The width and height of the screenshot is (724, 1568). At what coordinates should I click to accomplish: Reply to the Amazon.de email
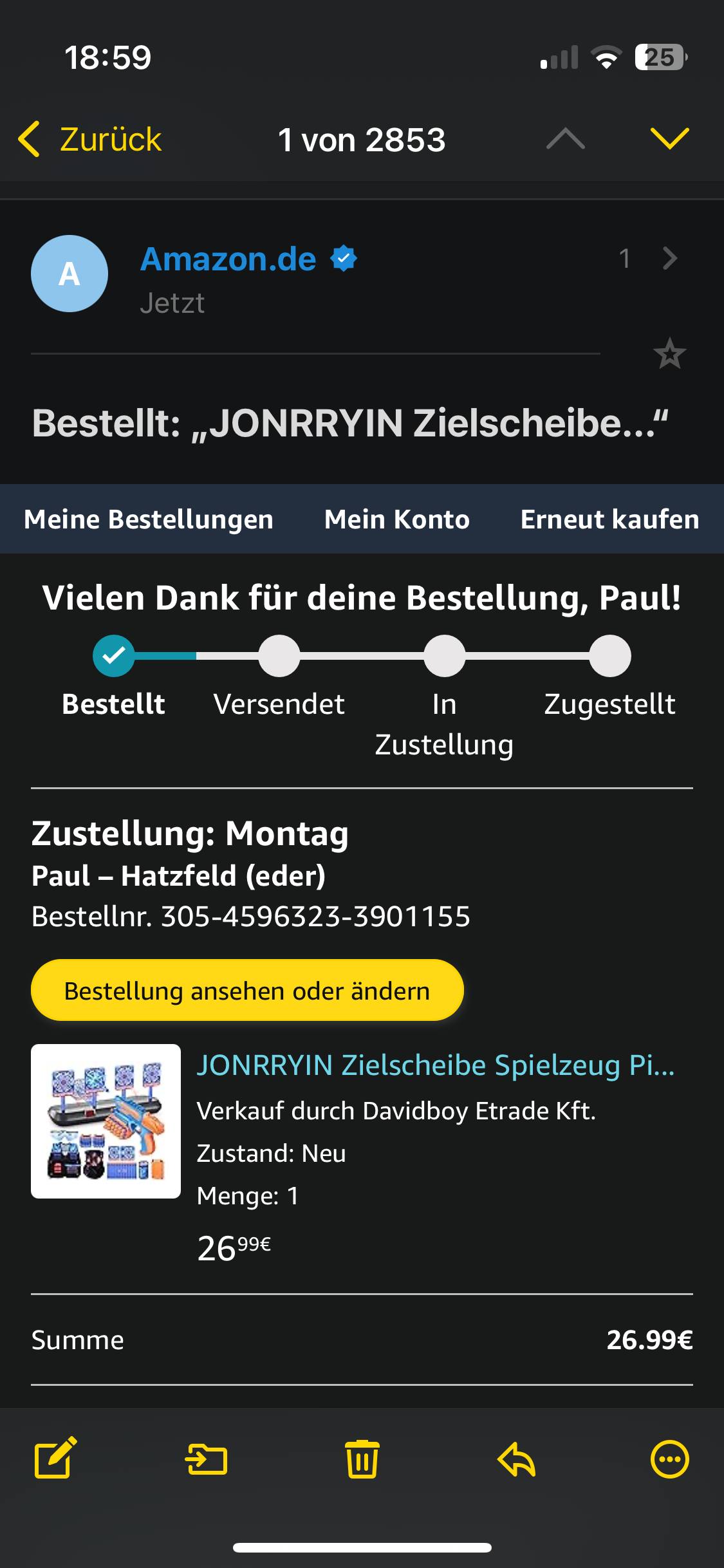tap(516, 1459)
